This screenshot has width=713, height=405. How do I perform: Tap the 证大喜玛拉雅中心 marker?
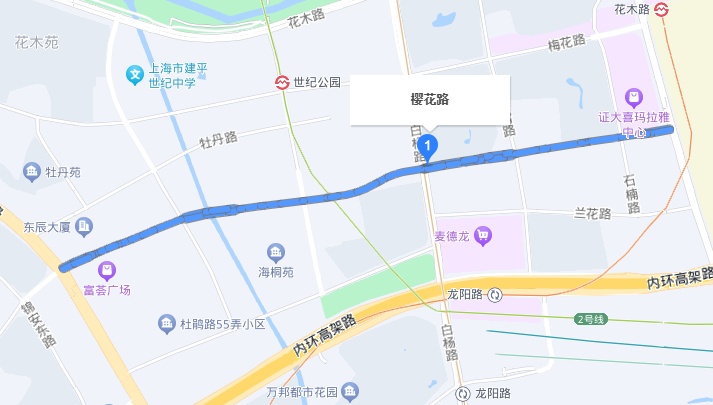tap(633, 97)
